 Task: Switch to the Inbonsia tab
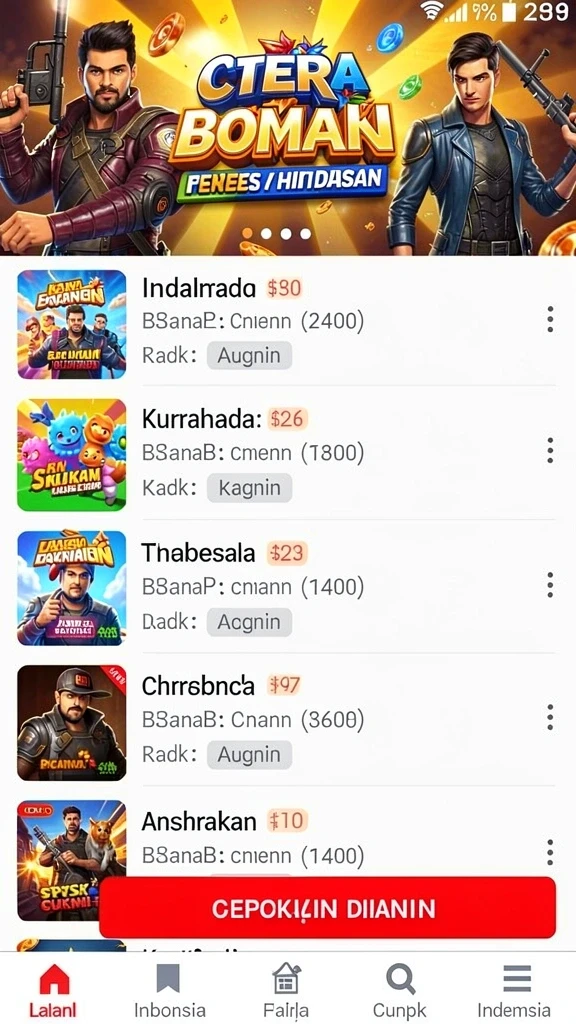point(169,990)
